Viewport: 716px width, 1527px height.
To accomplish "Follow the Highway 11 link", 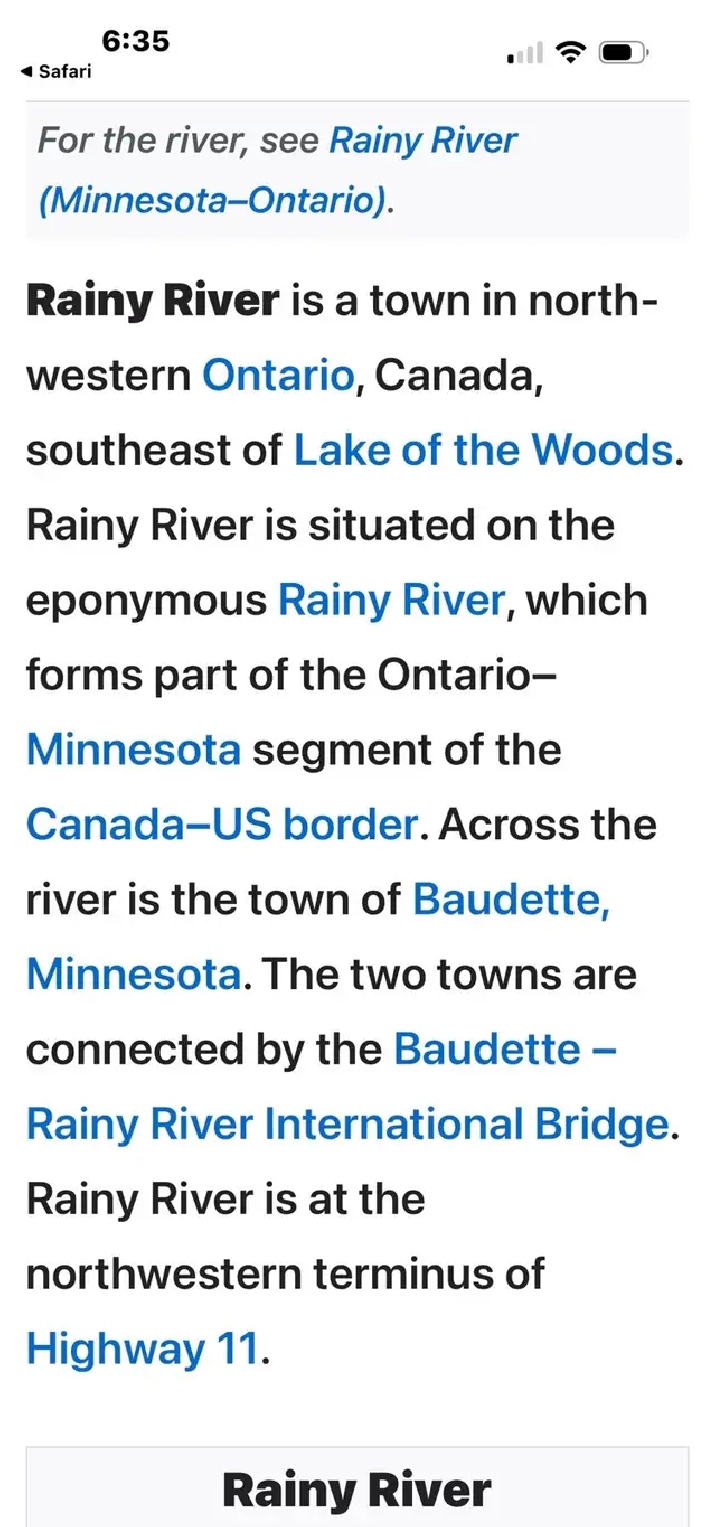I will pyautogui.click(x=143, y=1349).
